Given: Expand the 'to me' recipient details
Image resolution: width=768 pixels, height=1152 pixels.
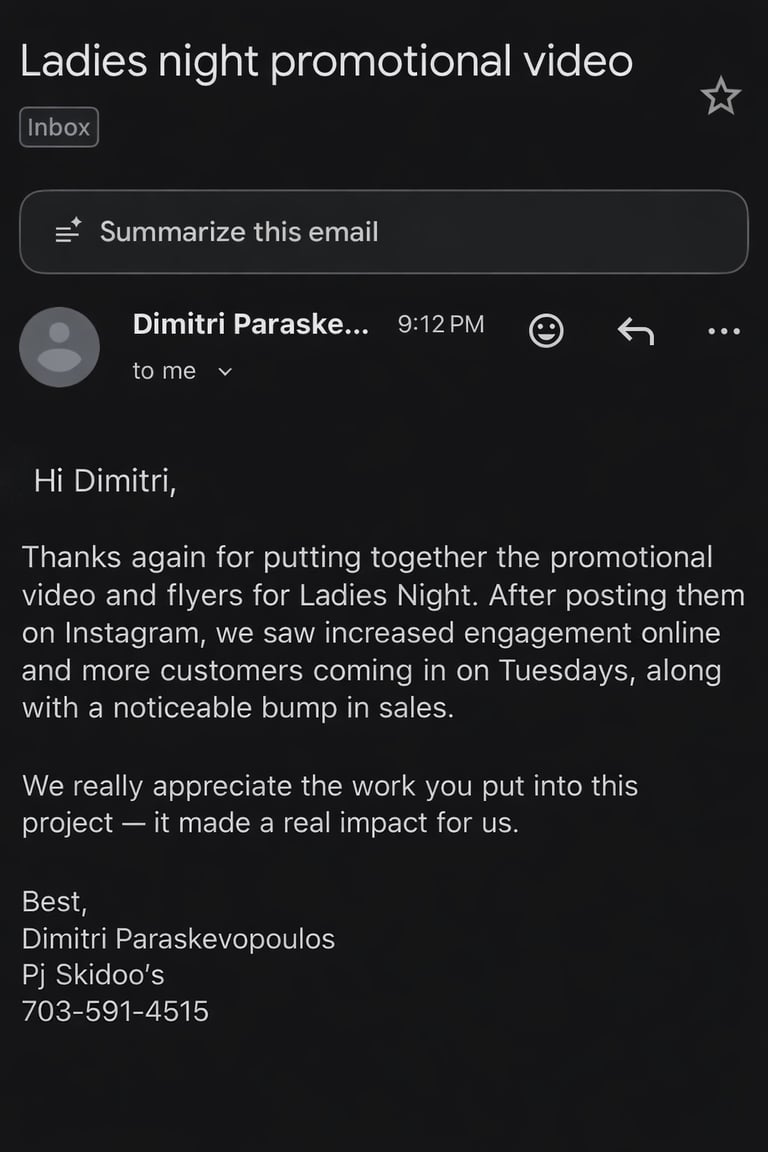Looking at the screenshot, I should (x=225, y=372).
